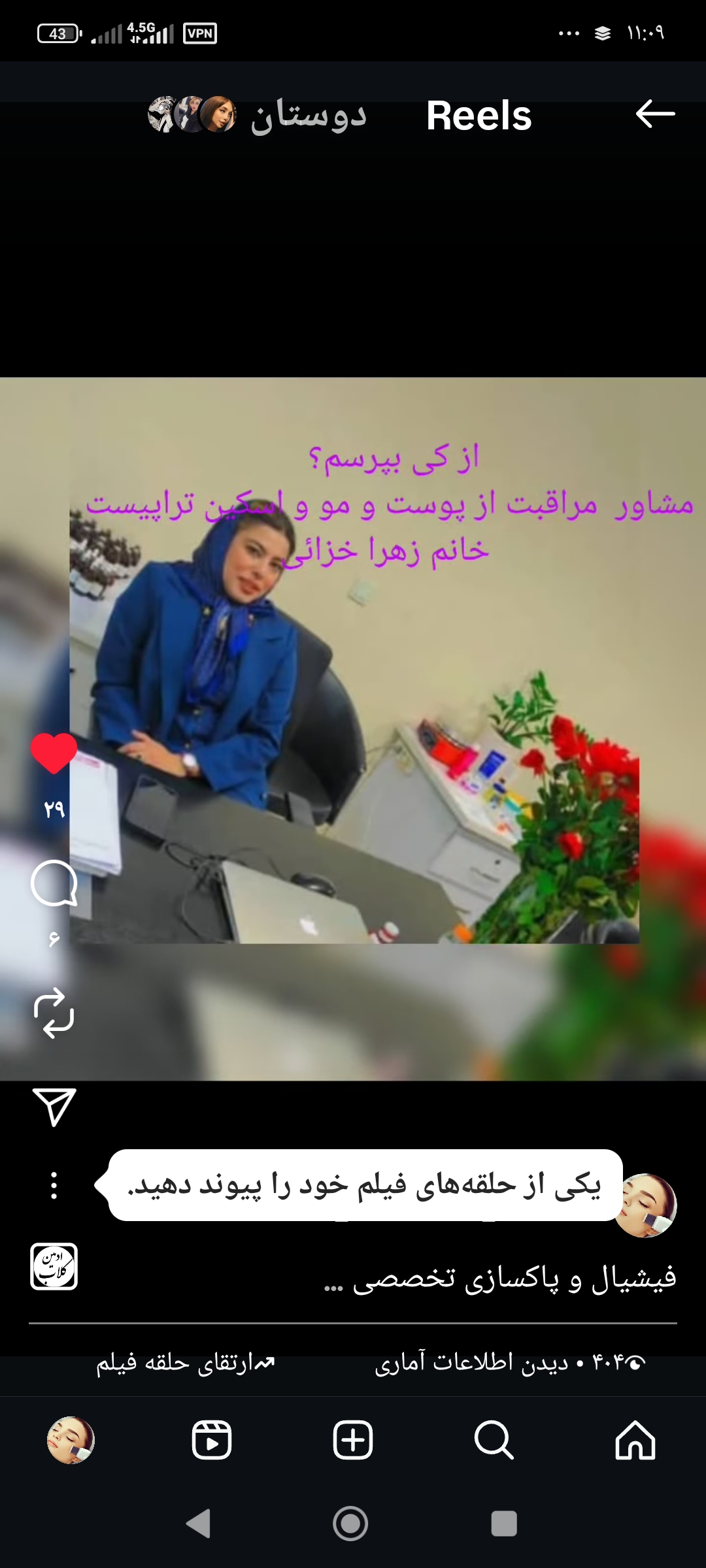Open the reel author's profile picture
706x1568 pixels.
click(647, 1205)
